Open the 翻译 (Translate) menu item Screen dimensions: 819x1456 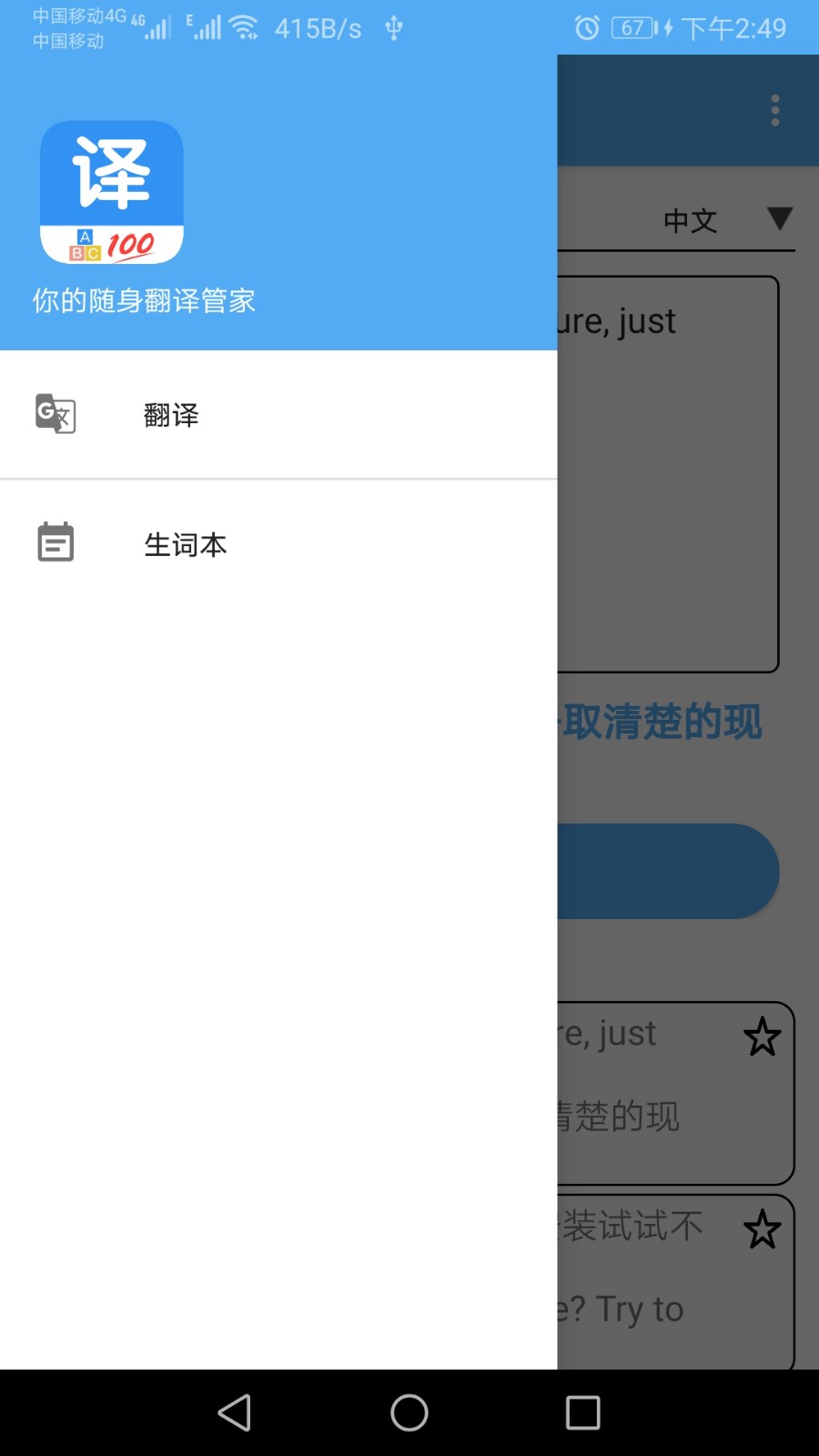pos(171,415)
